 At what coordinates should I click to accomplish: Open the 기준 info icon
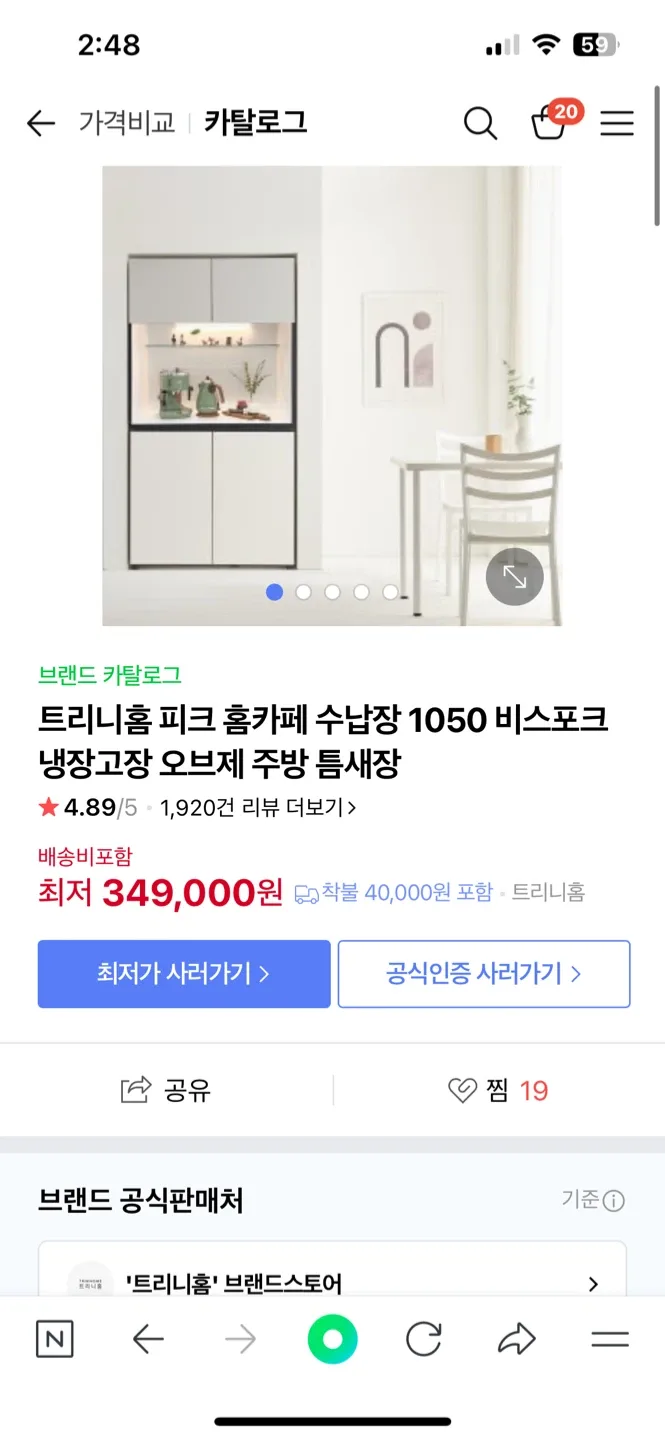(614, 1200)
